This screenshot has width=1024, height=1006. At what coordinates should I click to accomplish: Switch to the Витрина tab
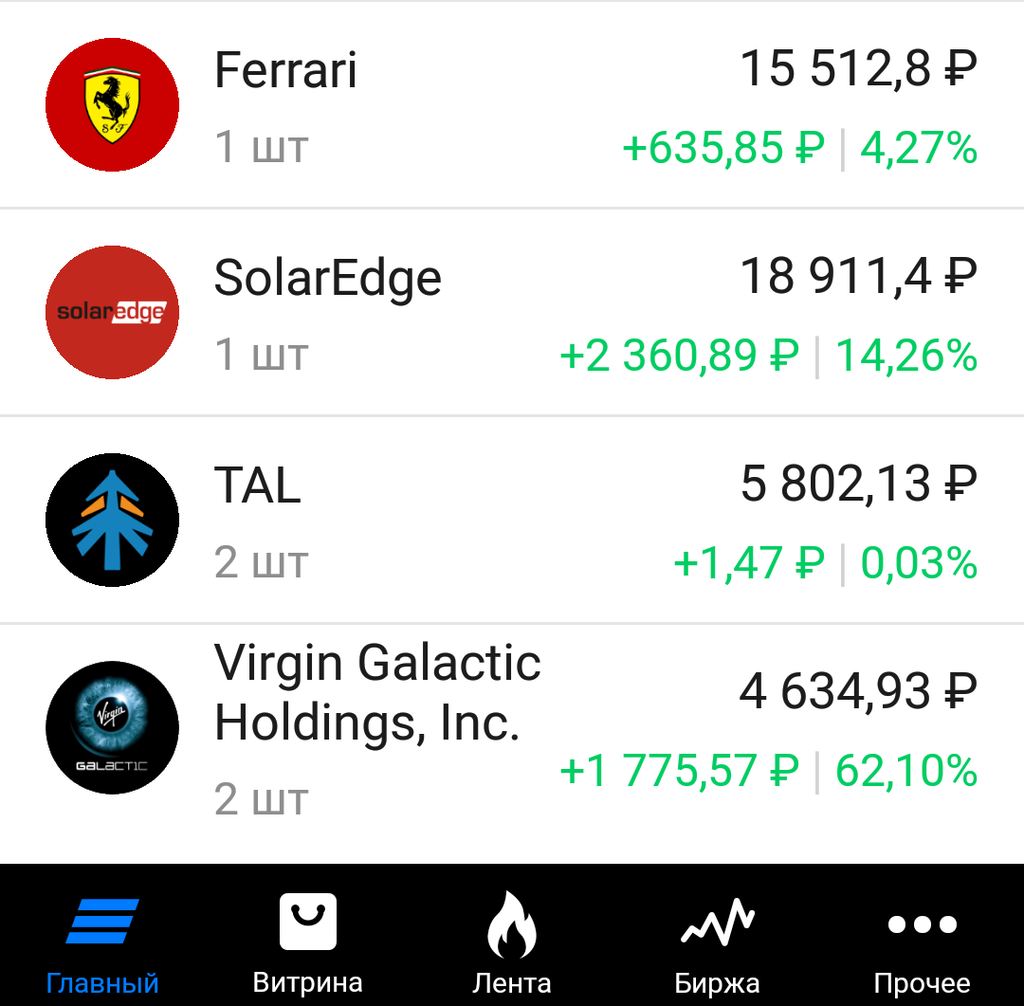(x=307, y=944)
